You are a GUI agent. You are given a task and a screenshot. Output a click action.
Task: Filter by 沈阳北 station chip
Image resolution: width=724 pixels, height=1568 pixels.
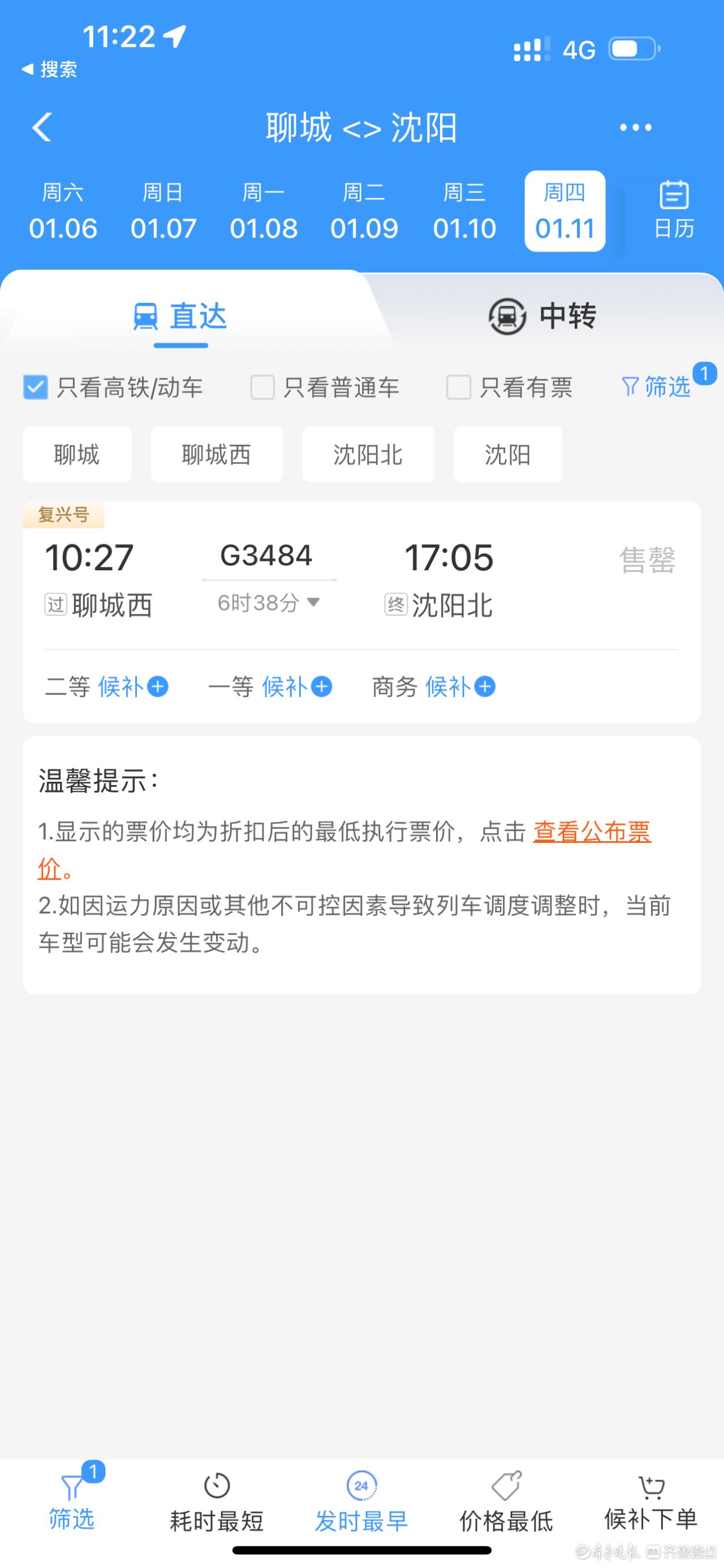tap(368, 454)
